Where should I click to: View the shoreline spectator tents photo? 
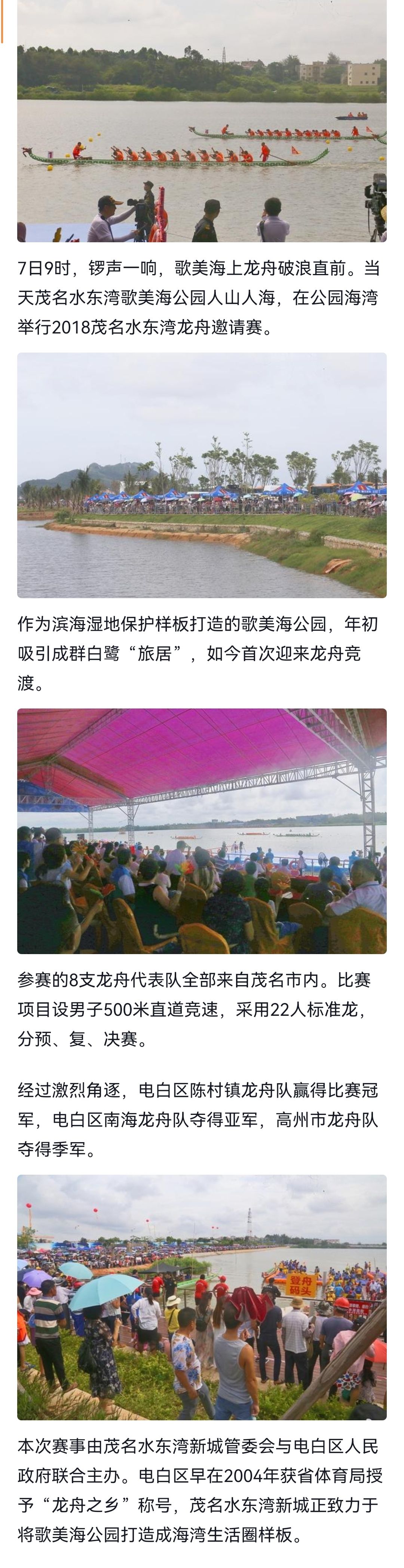202,475
